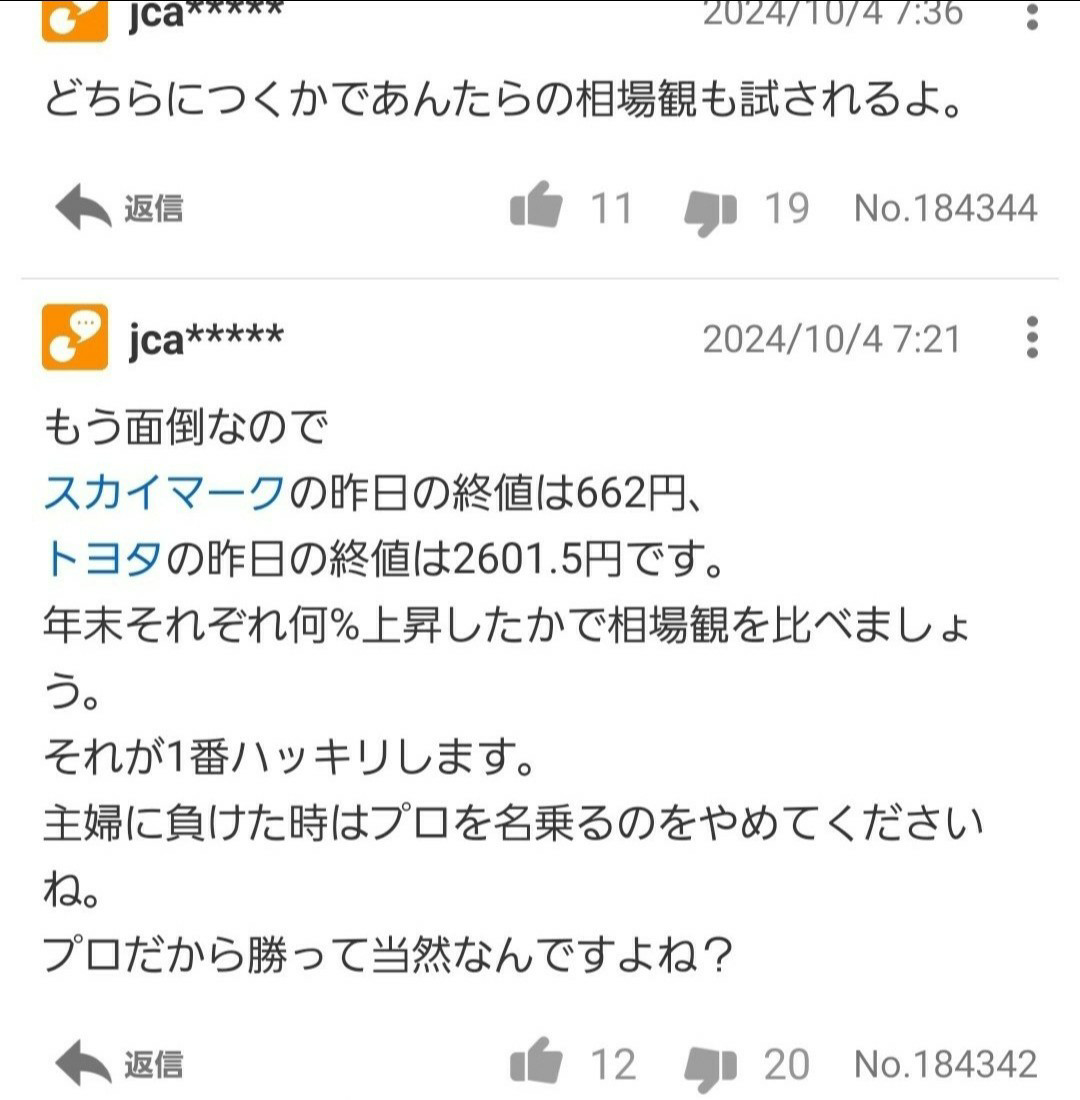Screen dimensions: 1080x1100
Task: Open overflow menu of the 7:36 post
Action: (1033, 15)
